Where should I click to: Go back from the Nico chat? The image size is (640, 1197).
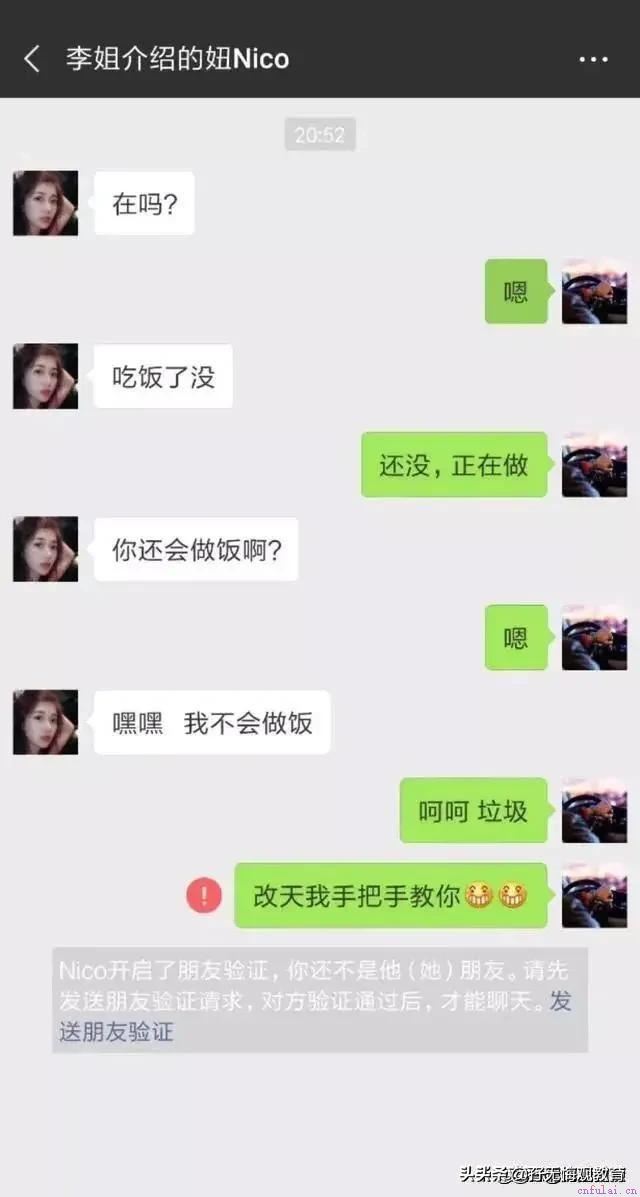pyautogui.click(x=32, y=59)
